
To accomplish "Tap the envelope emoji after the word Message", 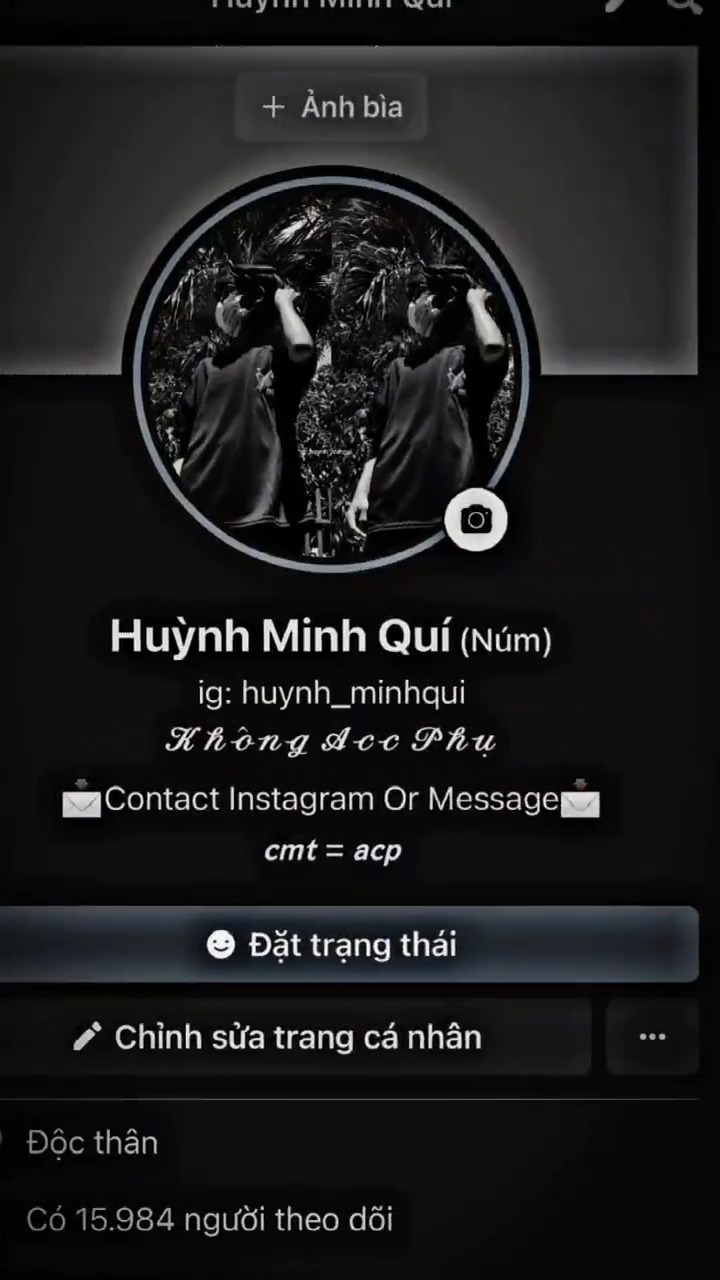I will point(581,799).
